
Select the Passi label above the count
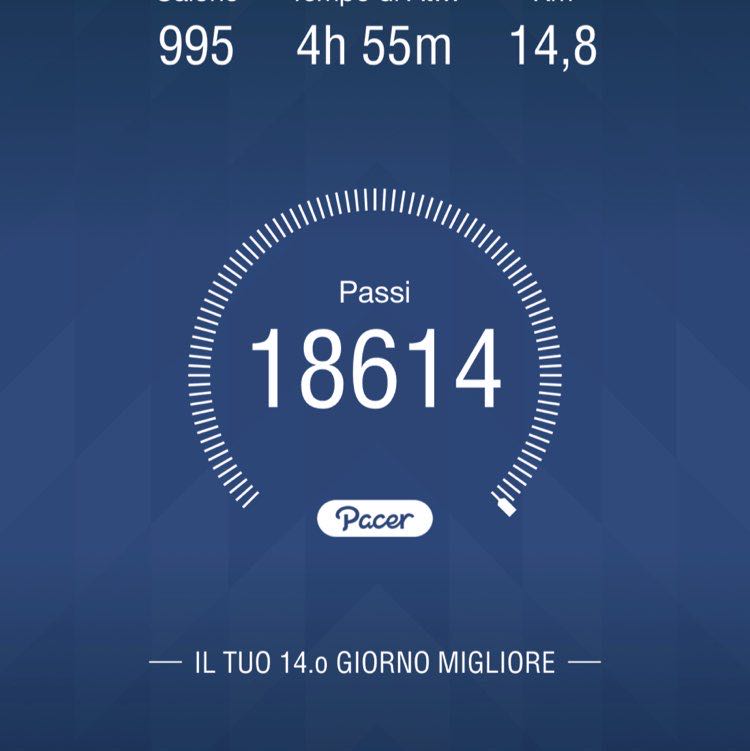375,294
